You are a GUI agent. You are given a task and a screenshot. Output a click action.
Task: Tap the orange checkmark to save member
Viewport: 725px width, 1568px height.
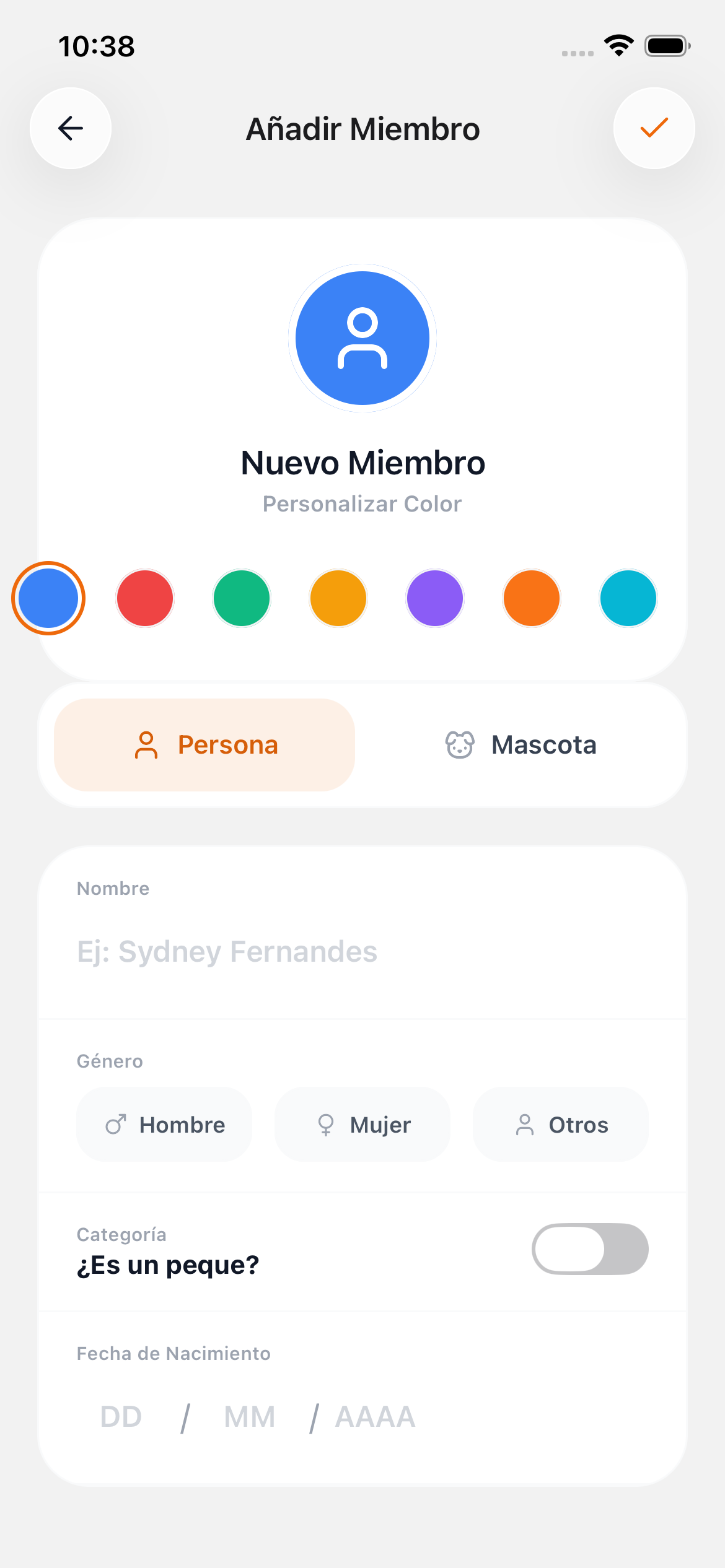pos(654,128)
